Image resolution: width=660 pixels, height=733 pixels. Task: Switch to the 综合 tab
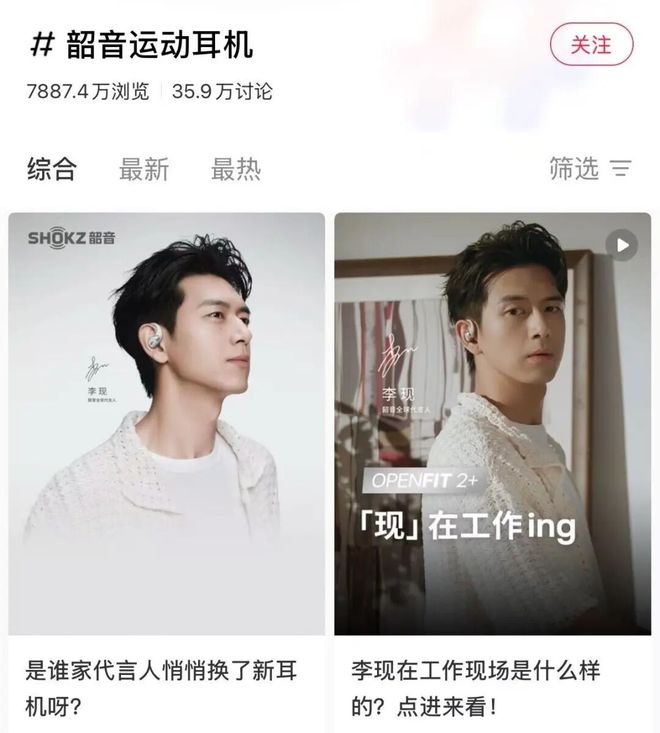[x=51, y=169]
